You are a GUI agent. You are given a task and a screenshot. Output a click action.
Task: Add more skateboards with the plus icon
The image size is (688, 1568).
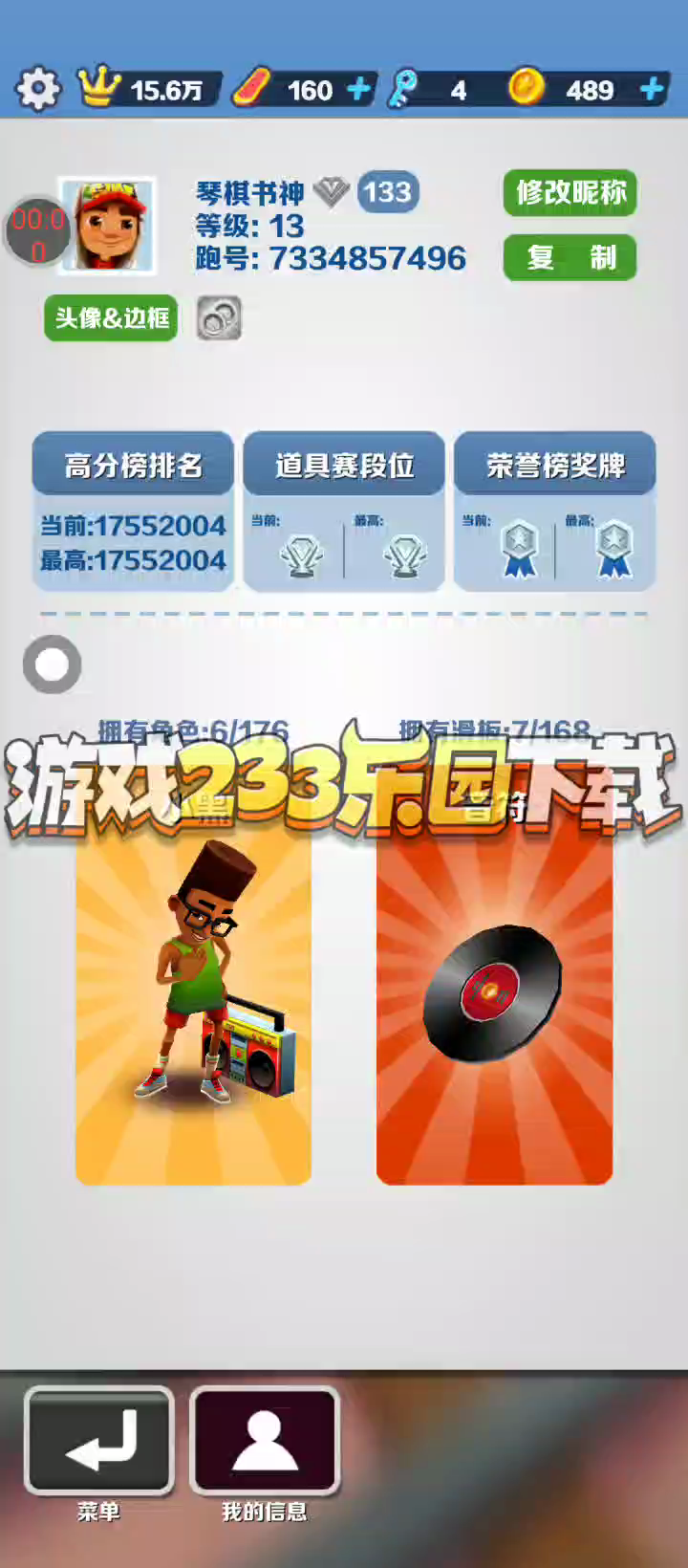tap(358, 90)
